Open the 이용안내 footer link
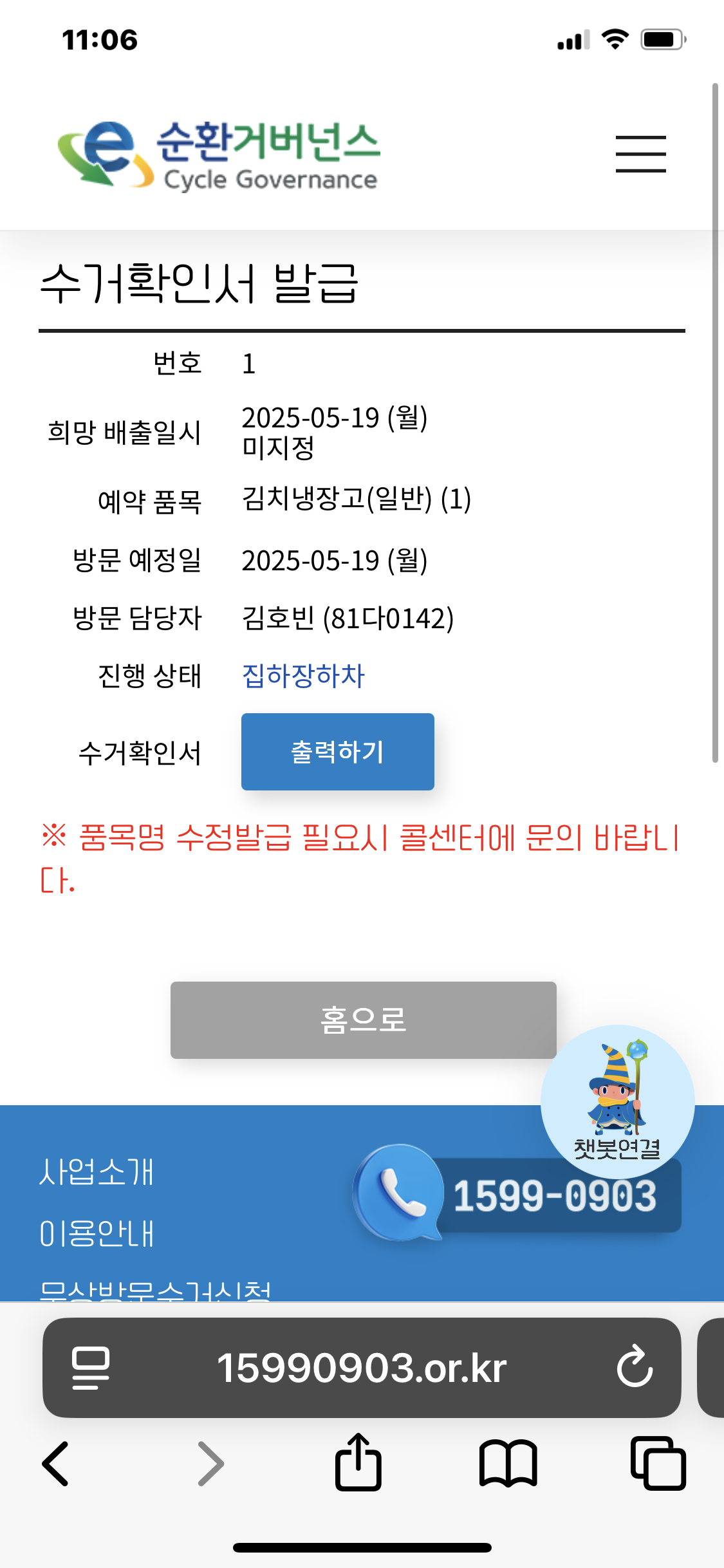724x1568 pixels. (97, 1233)
